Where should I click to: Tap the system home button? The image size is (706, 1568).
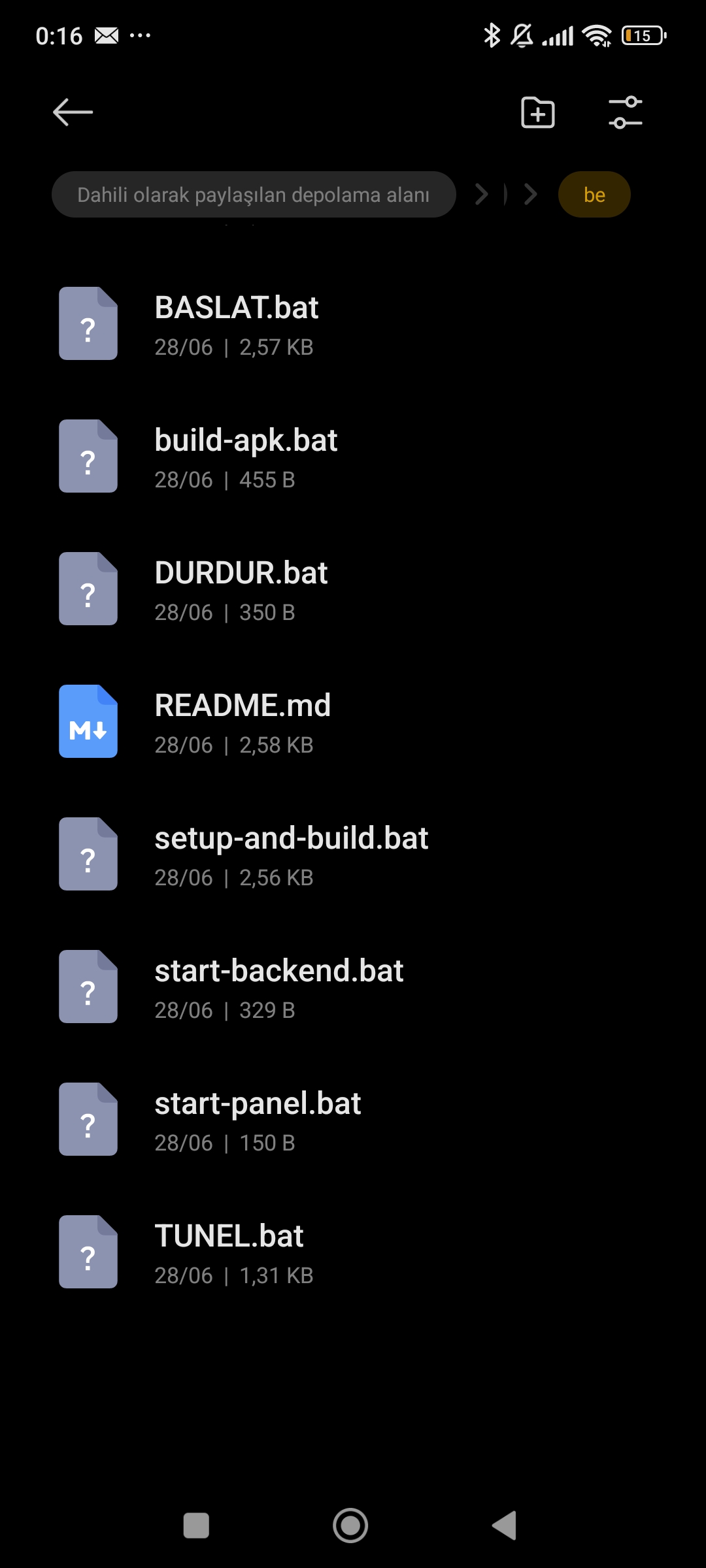coord(350,1526)
